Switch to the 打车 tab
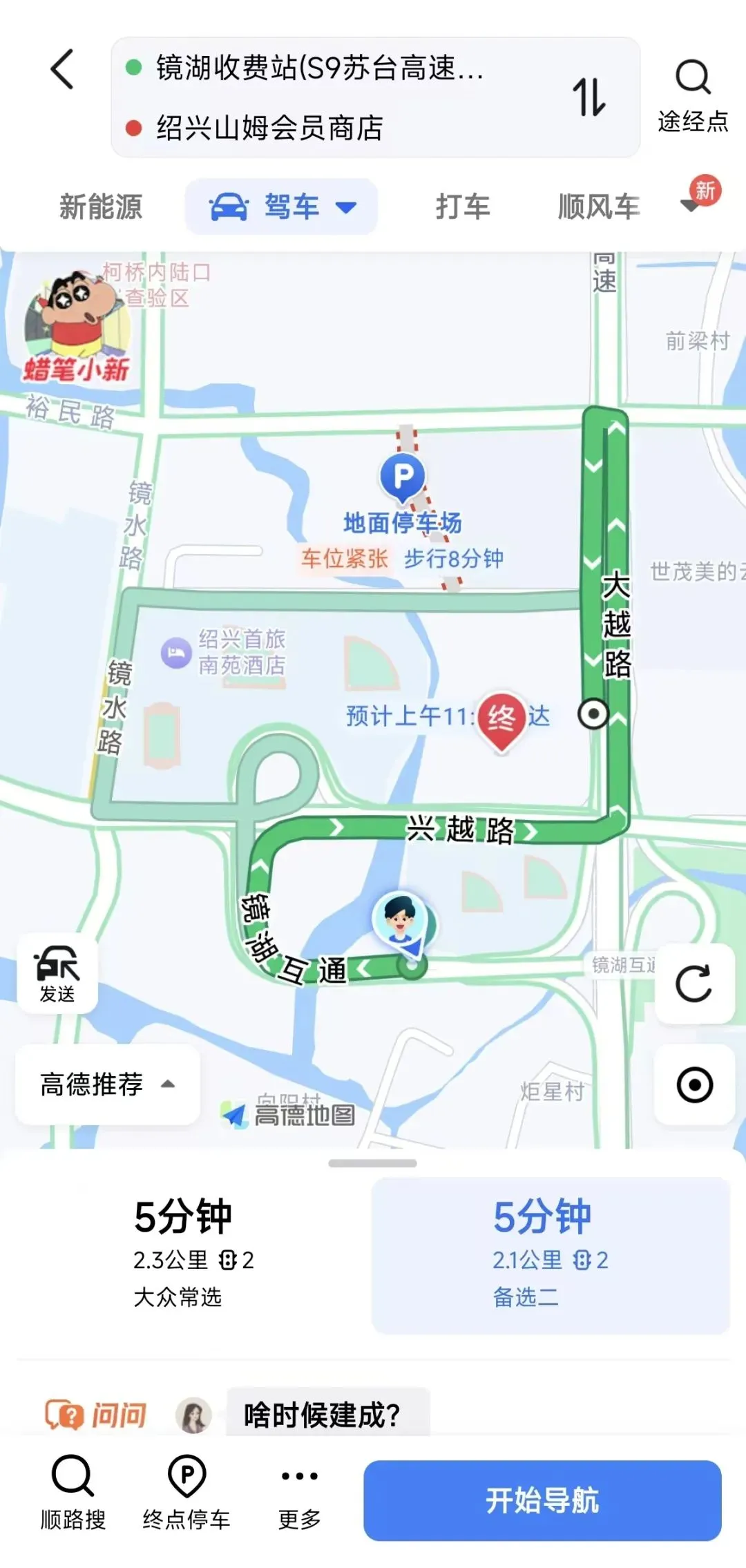Image resolution: width=746 pixels, height=1568 pixels. pyautogui.click(x=463, y=207)
